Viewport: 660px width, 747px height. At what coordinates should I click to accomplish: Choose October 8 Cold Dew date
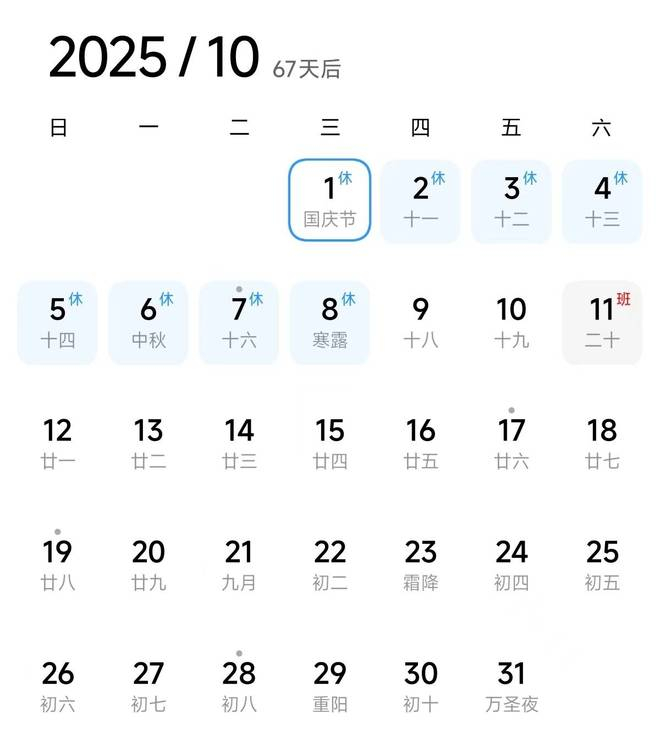point(330,322)
